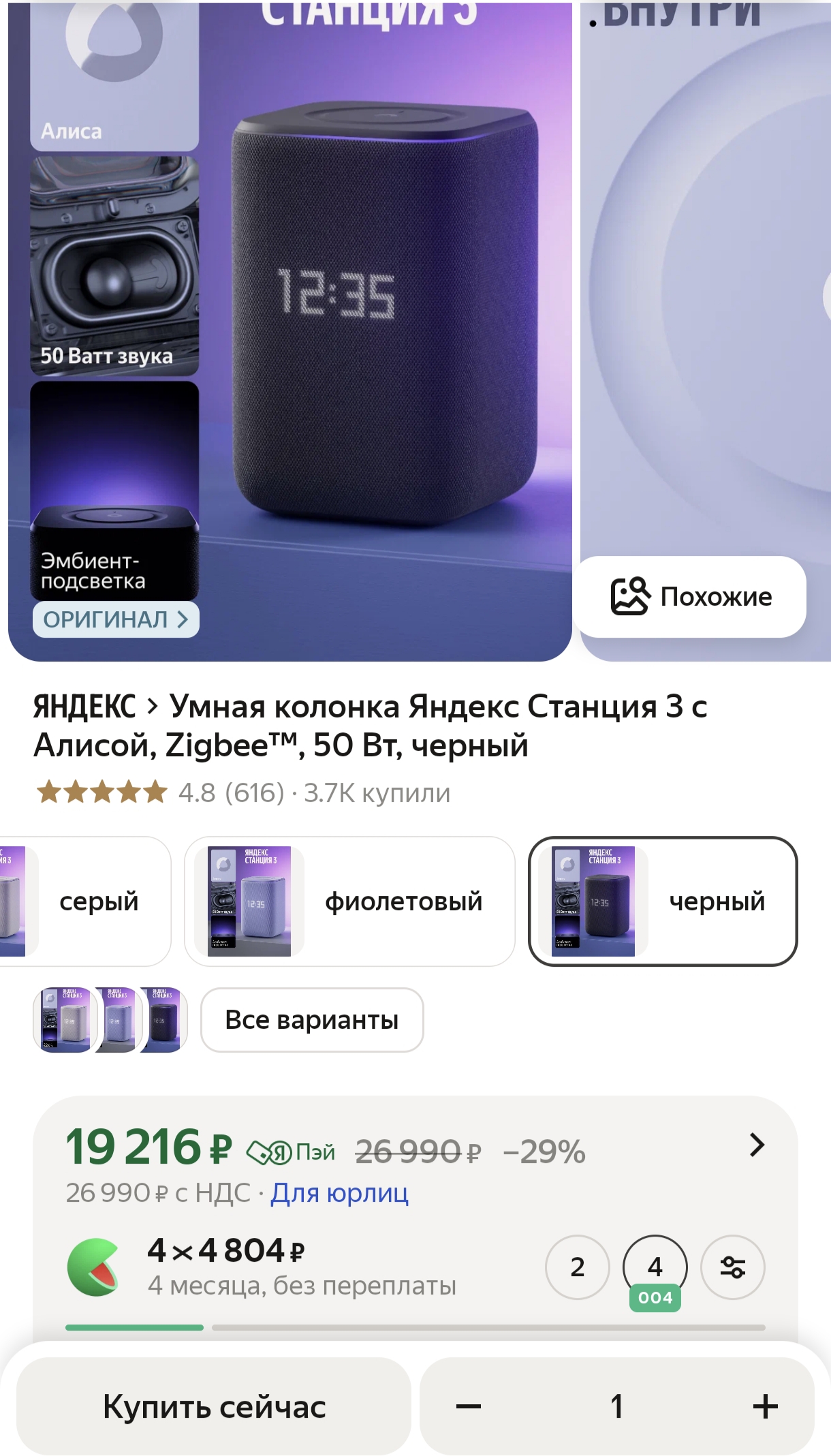This screenshot has height=1456, width=831.
Task: Open ОРИГИНАЛ details via chevron link
Action: pyautogui.click(x=114, y=620)
